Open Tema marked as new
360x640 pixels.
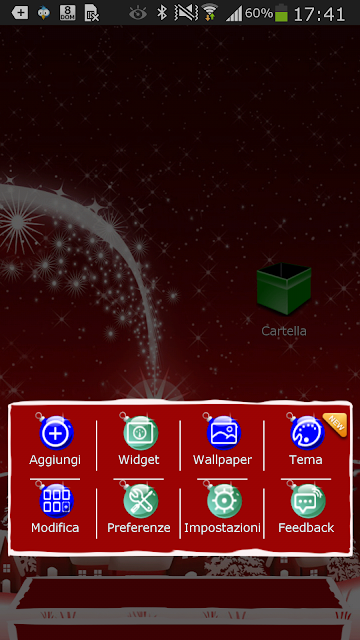306,440
